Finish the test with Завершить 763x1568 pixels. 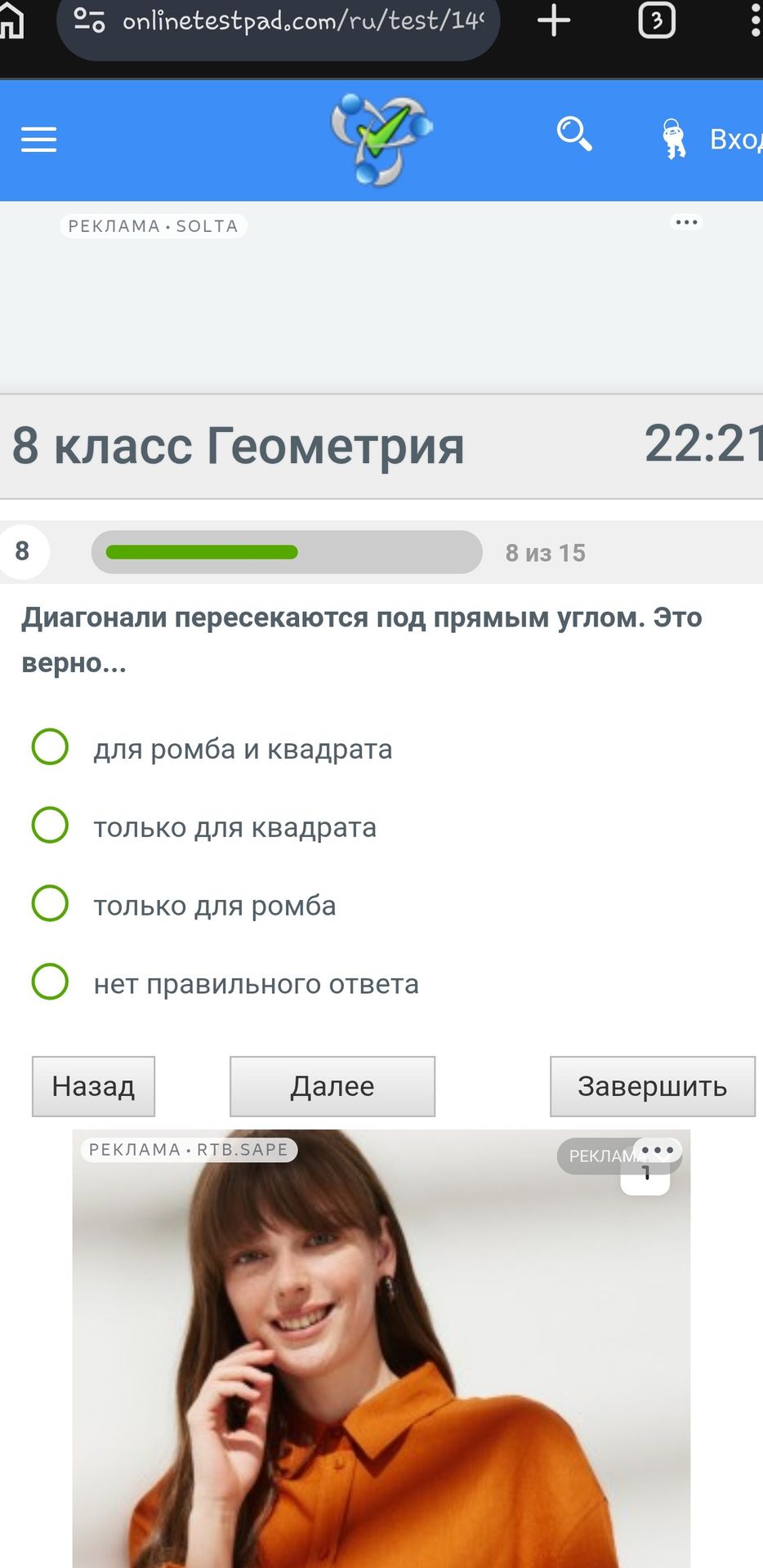[x=653, y=1086]
